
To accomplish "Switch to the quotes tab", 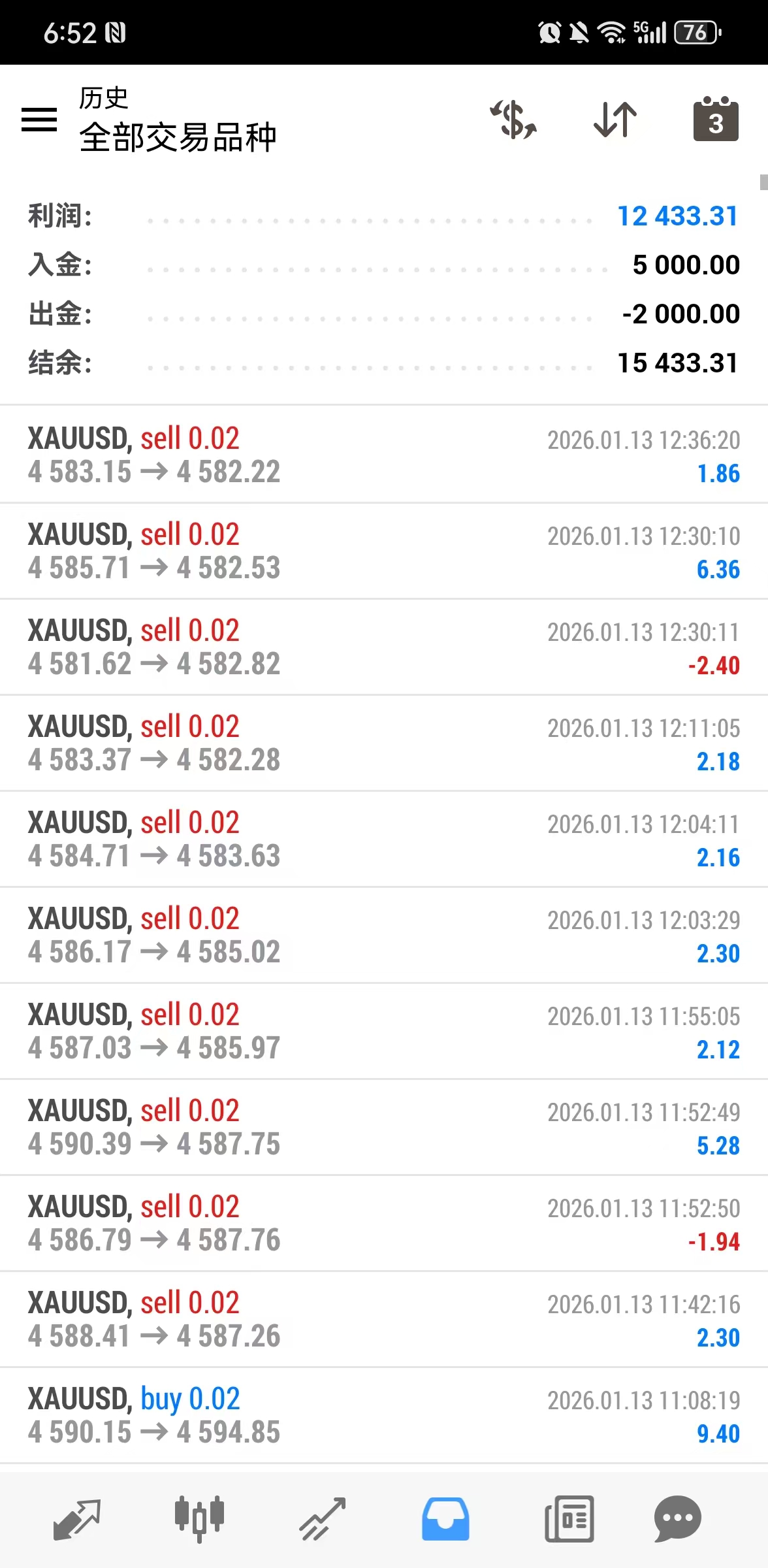I will coord(77,1519).
